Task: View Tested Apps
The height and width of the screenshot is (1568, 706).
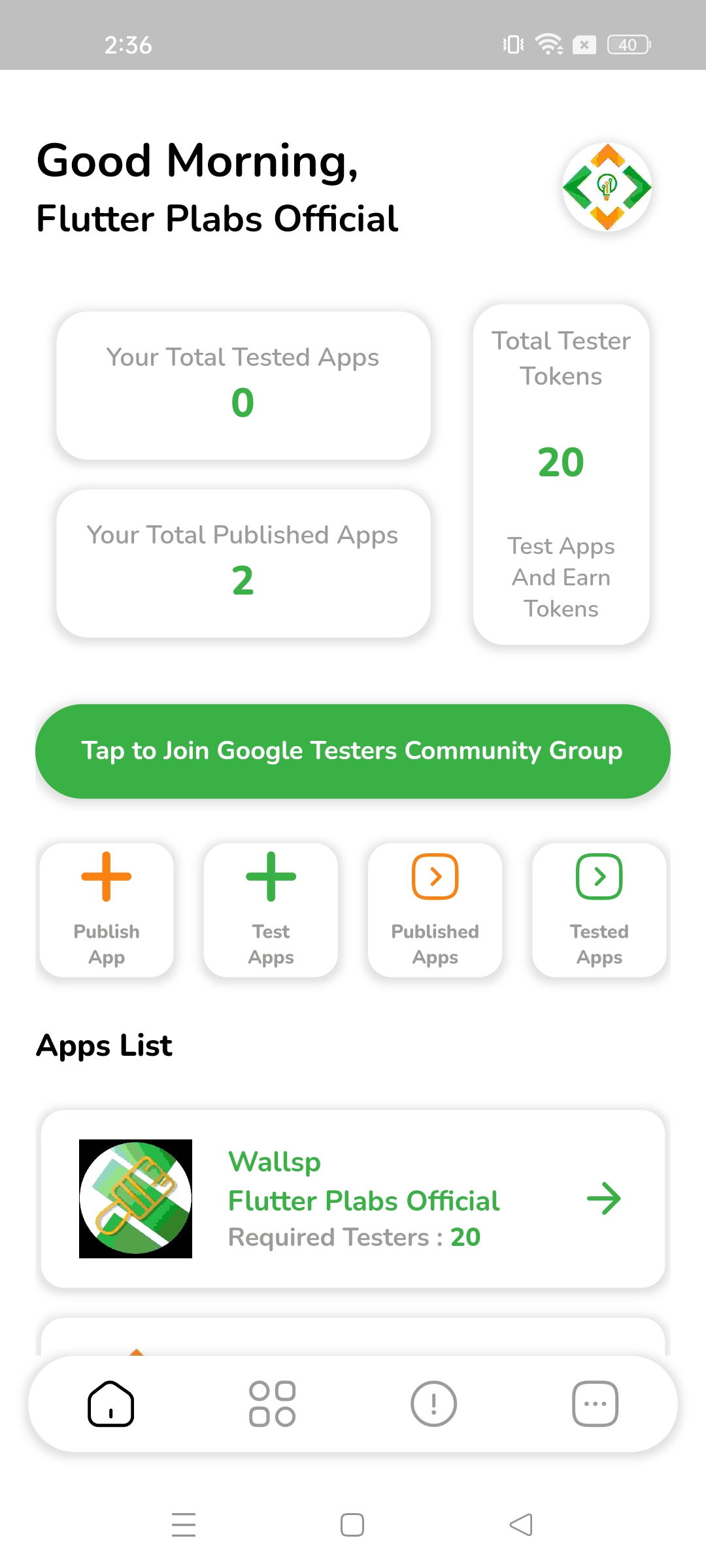Action: click(x=599, y=909)
